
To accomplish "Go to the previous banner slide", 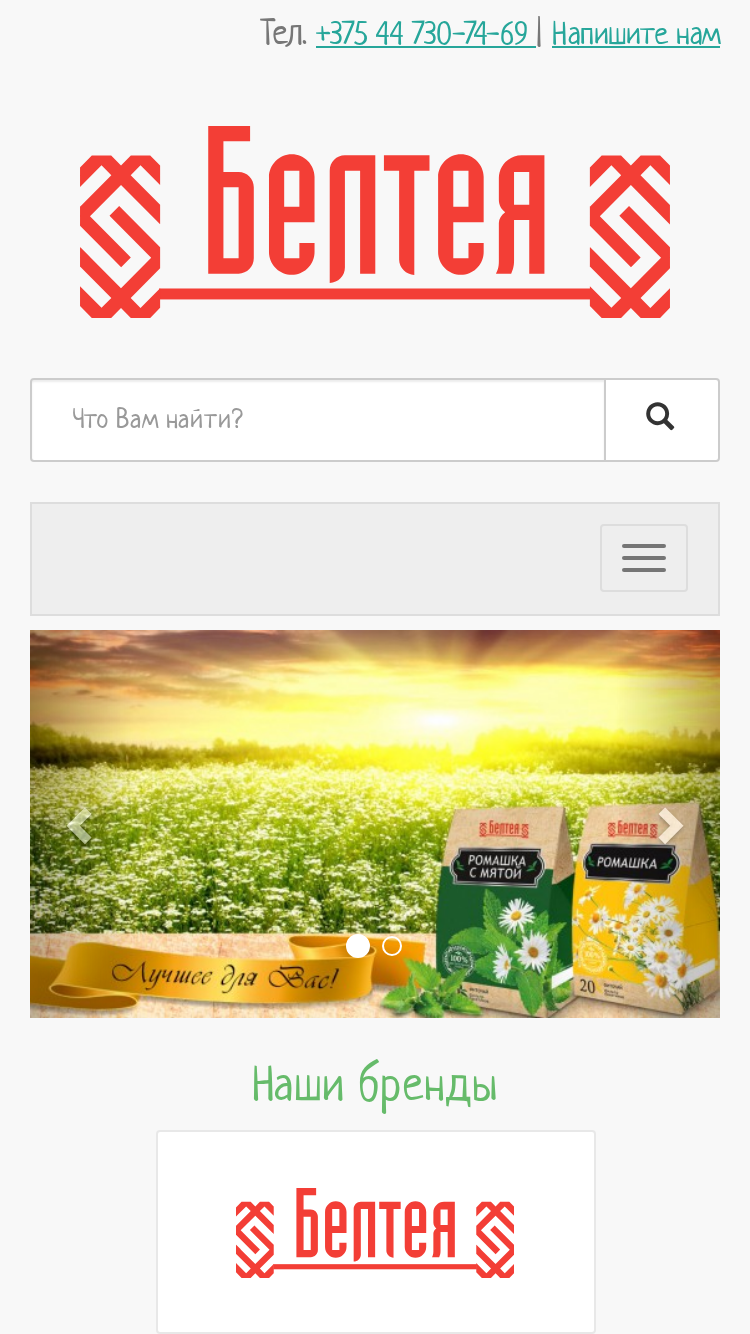I will [80, 826].
